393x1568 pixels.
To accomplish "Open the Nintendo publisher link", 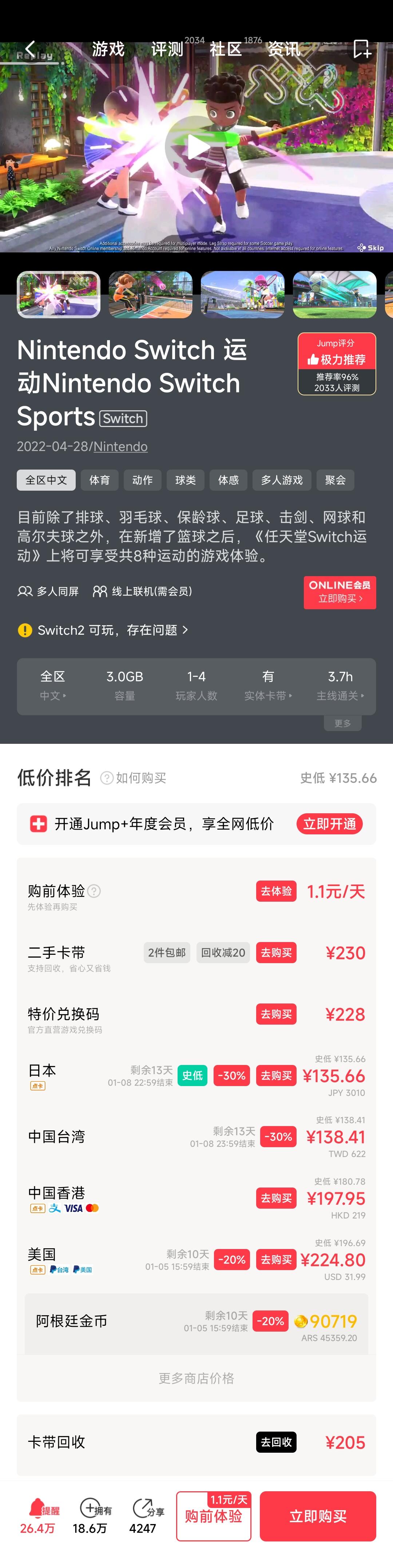I will click(120, 446).
